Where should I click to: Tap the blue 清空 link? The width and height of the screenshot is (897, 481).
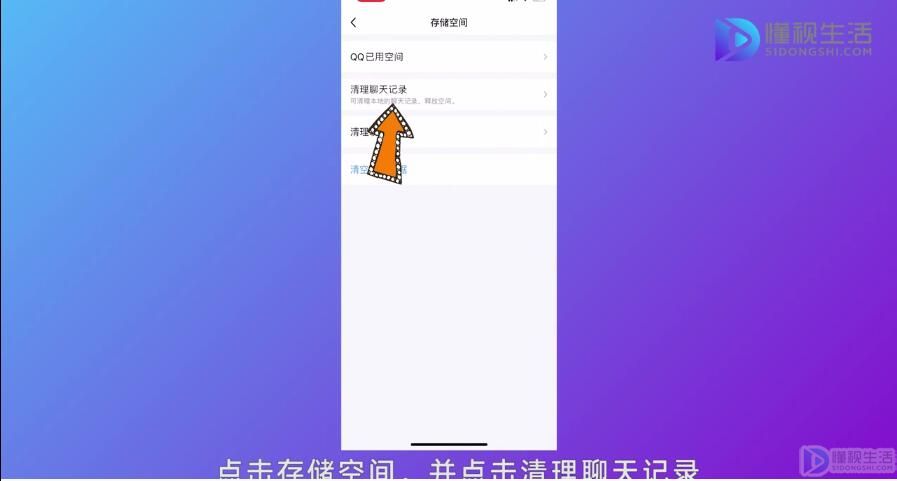(359, 170)
